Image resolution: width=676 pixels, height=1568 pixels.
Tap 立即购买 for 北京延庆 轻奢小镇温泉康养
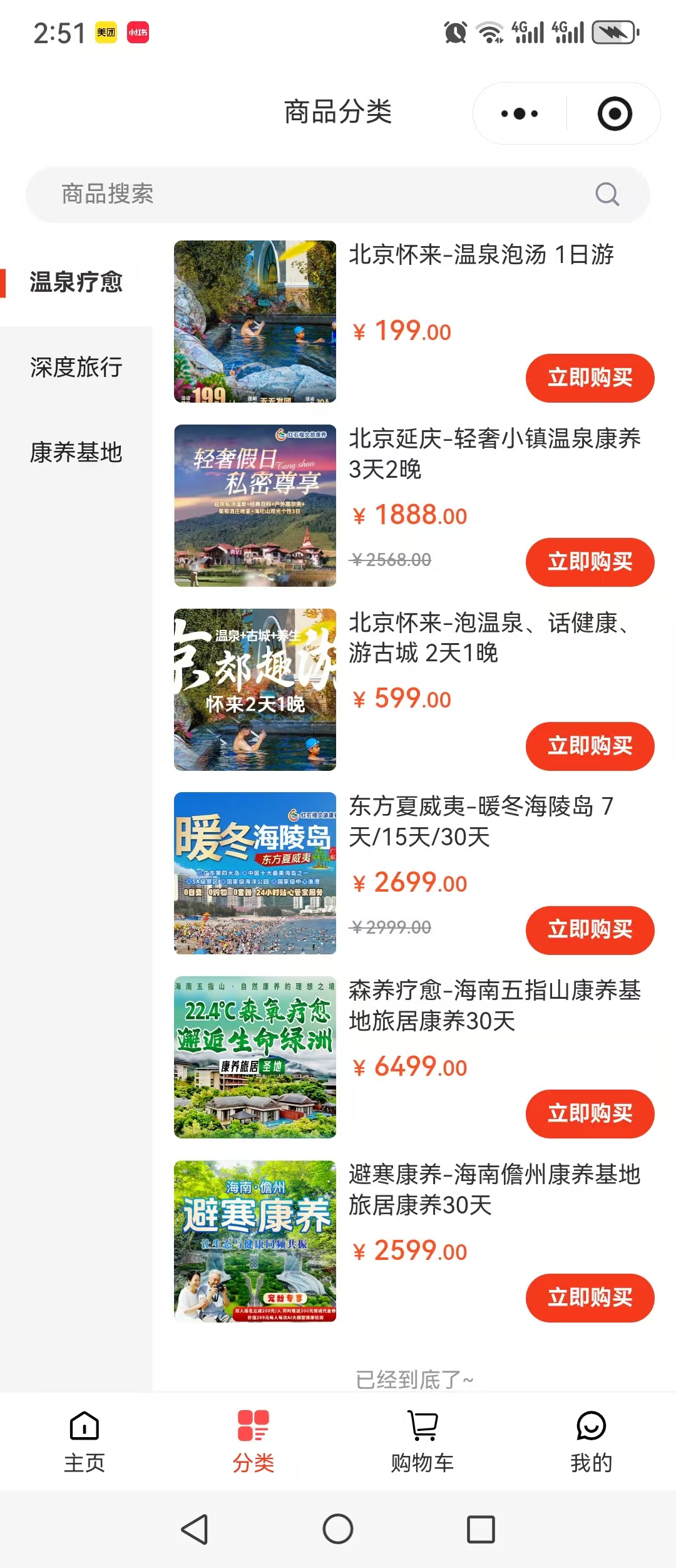click(x=590, y=562)
